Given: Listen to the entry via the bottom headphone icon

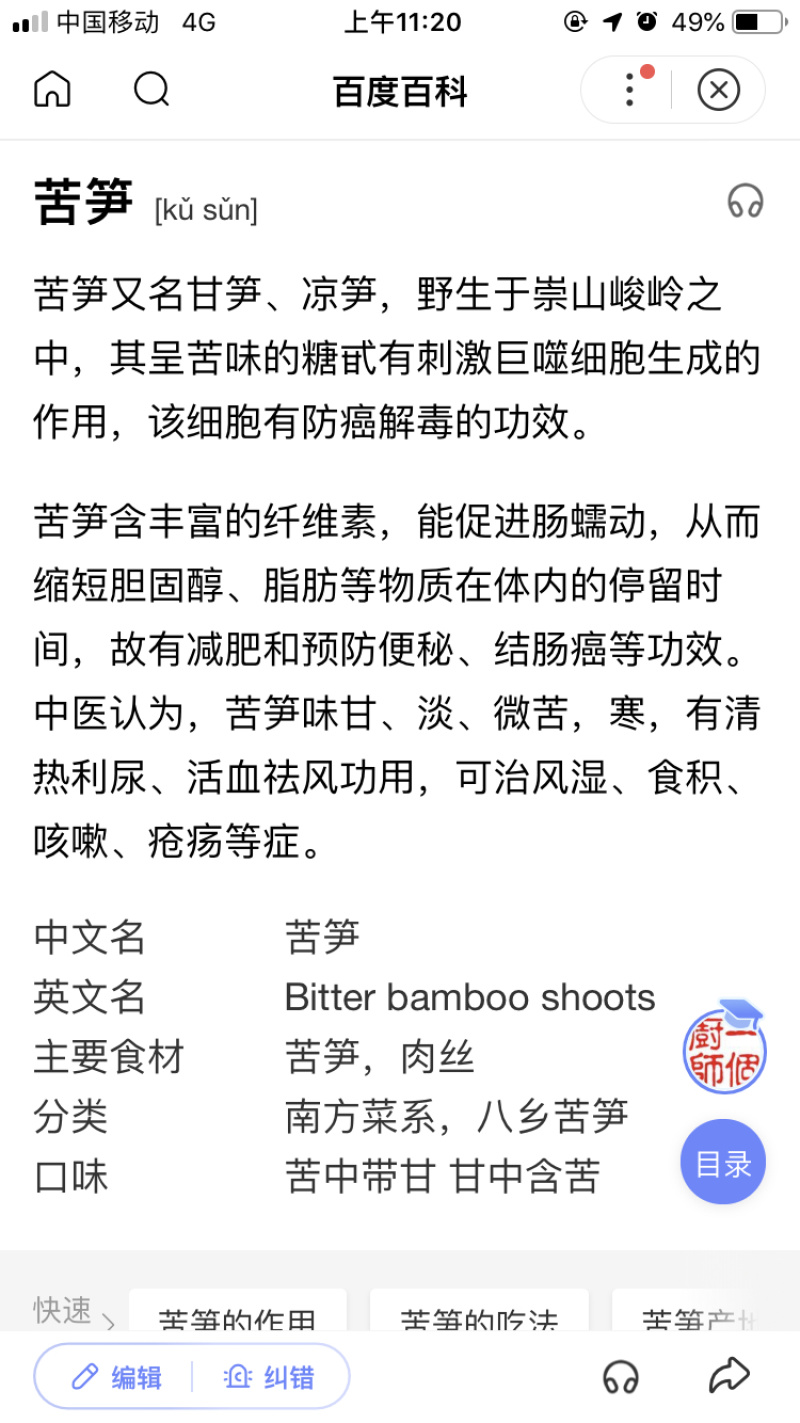Looking at the screenshot, I should pyautogui.click(x=621, y=1377).
